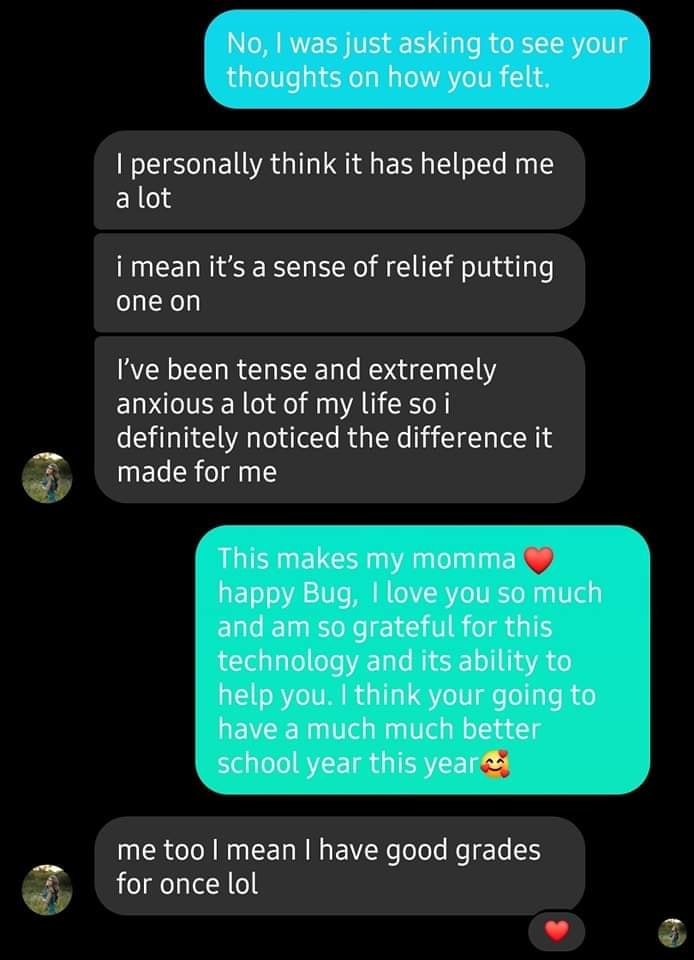Screen dimensions: 694x960
Task: Tap the "This makes my momma happy" message bubble
Action: click(x=422, y=660)
